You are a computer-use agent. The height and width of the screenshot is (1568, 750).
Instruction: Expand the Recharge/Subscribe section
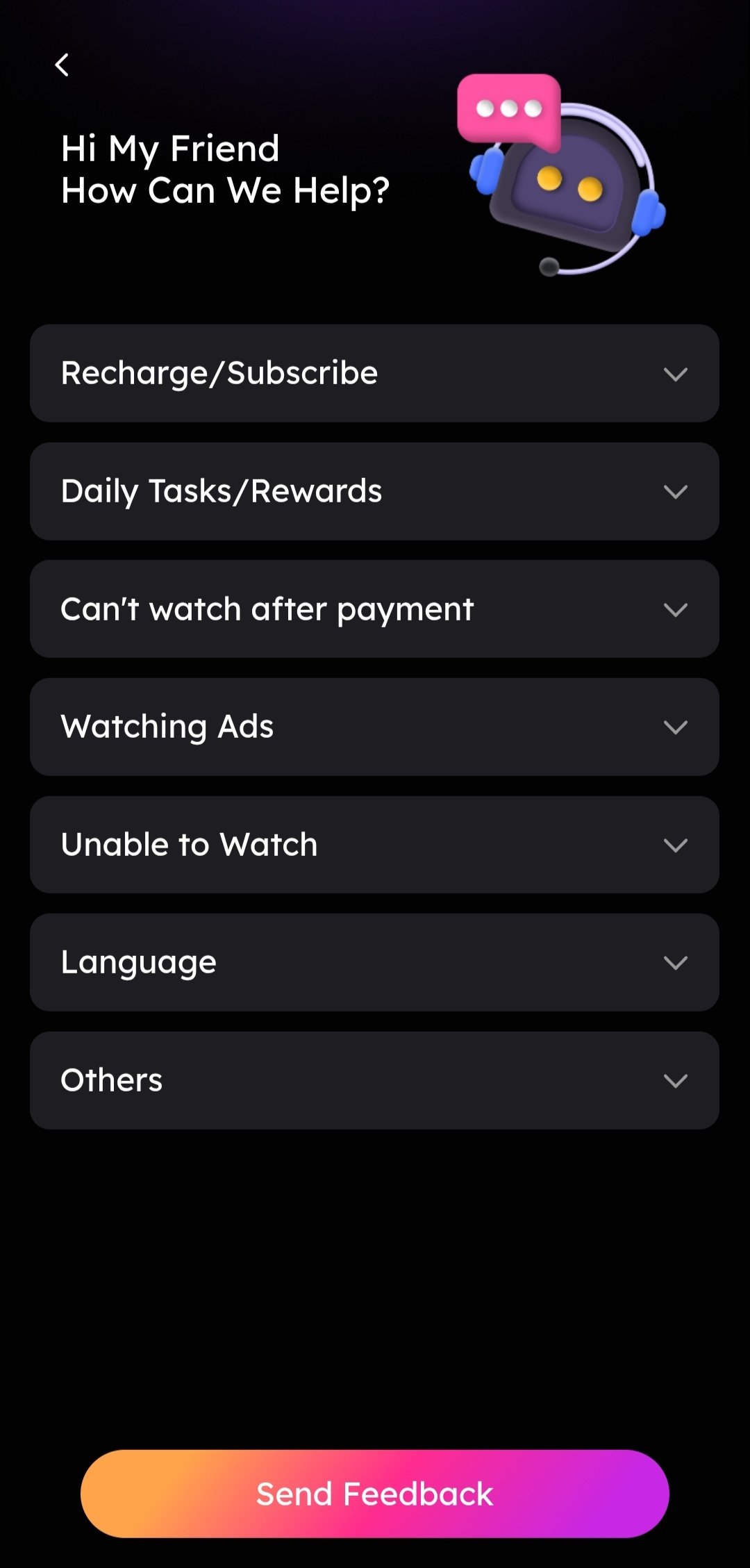[374, 374]
